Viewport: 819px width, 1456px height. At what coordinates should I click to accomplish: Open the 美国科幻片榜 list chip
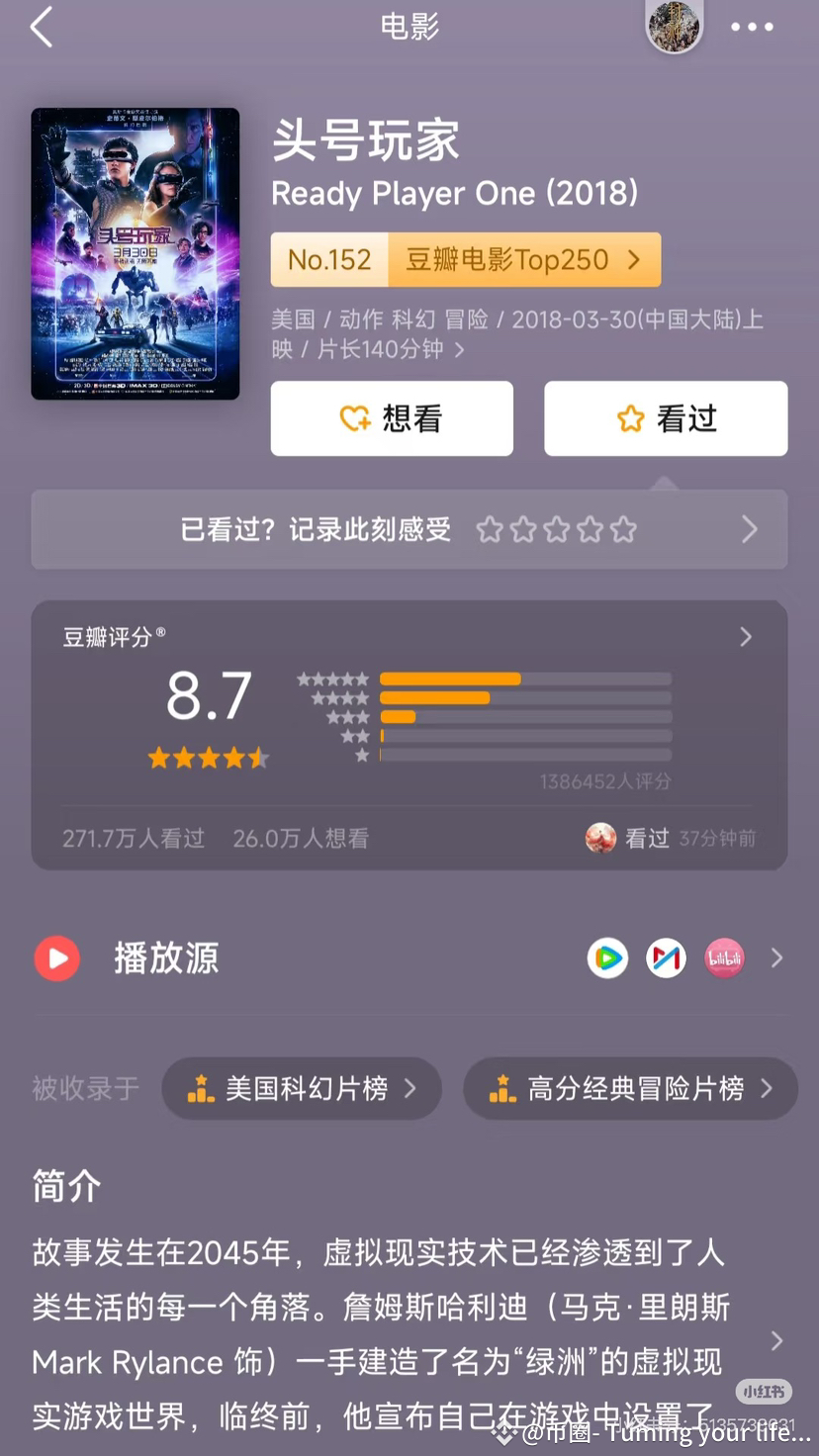(302, 1089)
